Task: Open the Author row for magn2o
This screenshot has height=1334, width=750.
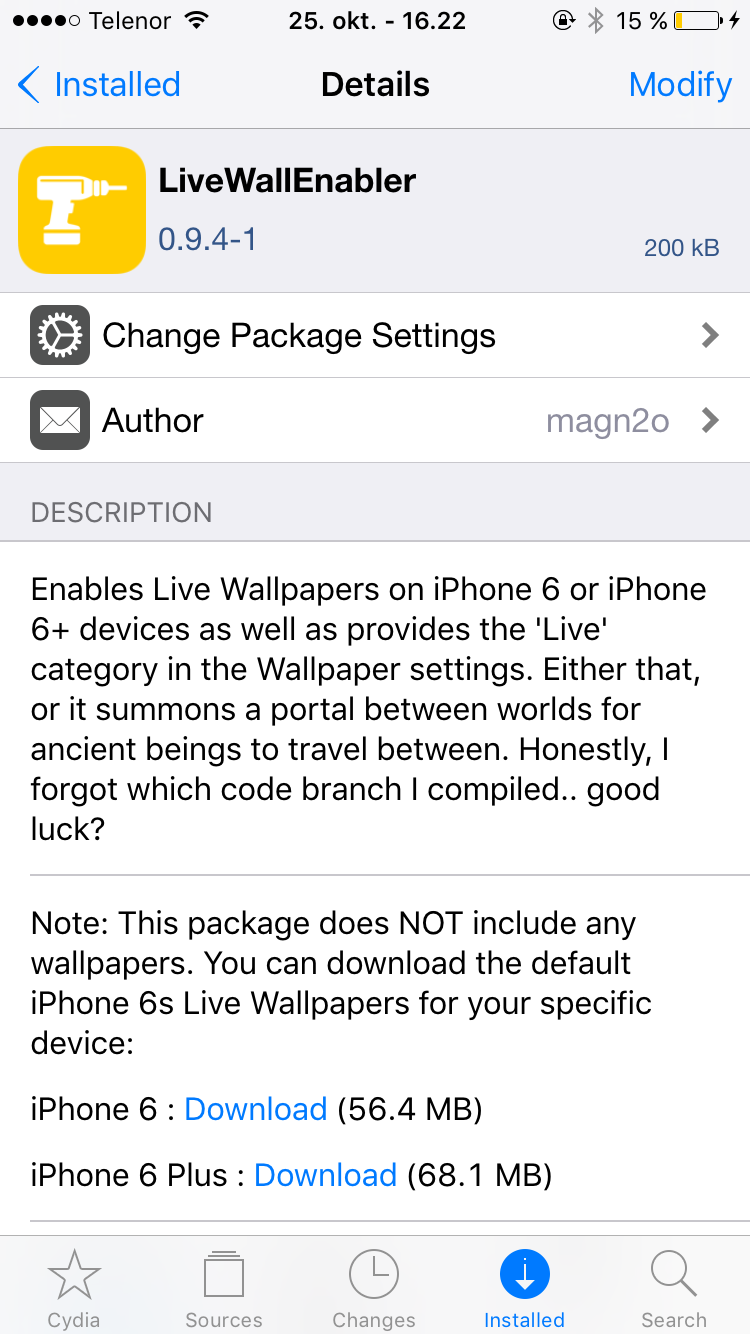Action: [375, 420]
